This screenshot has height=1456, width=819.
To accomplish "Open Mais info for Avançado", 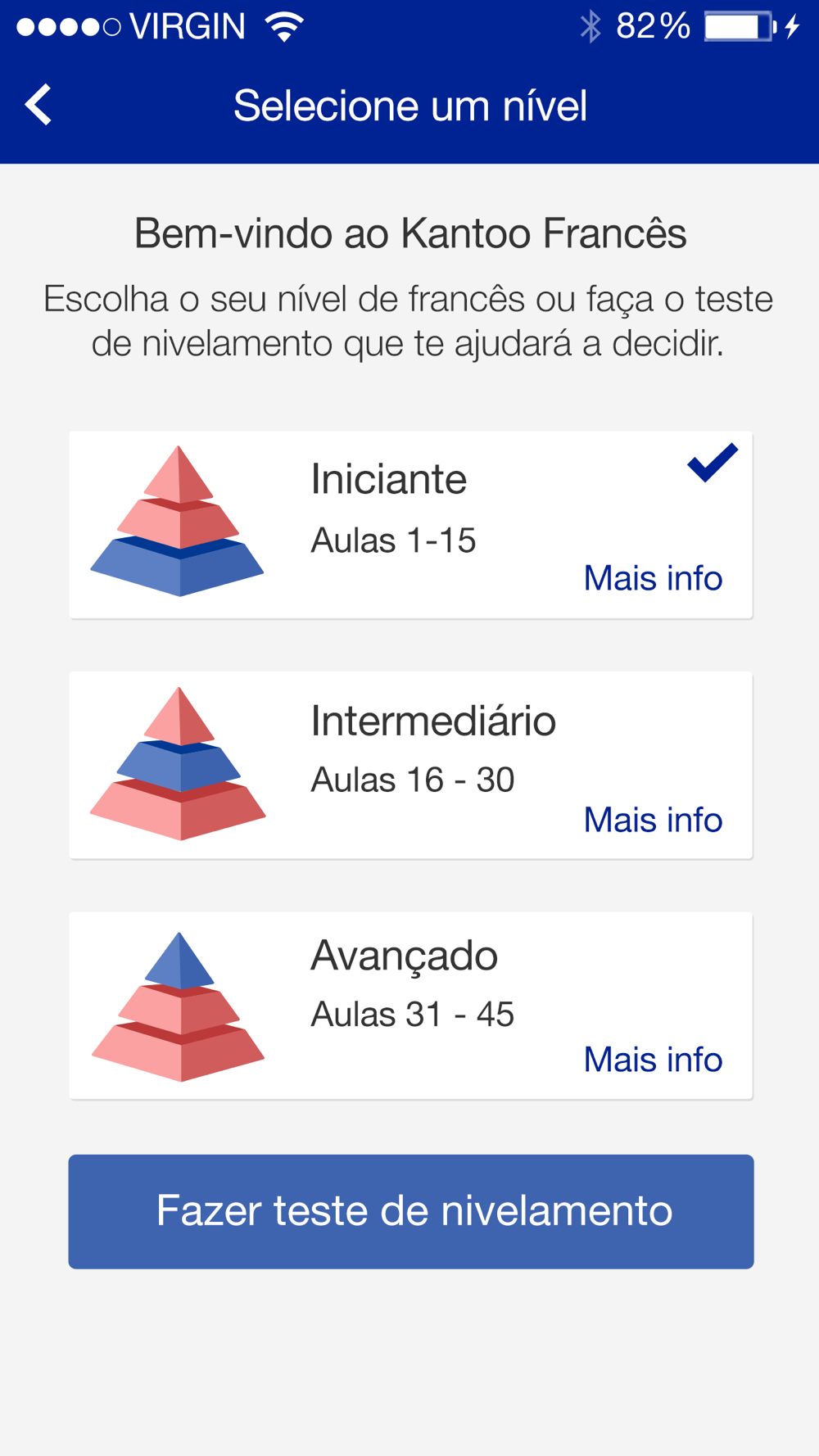I will tap(653, 1060).
